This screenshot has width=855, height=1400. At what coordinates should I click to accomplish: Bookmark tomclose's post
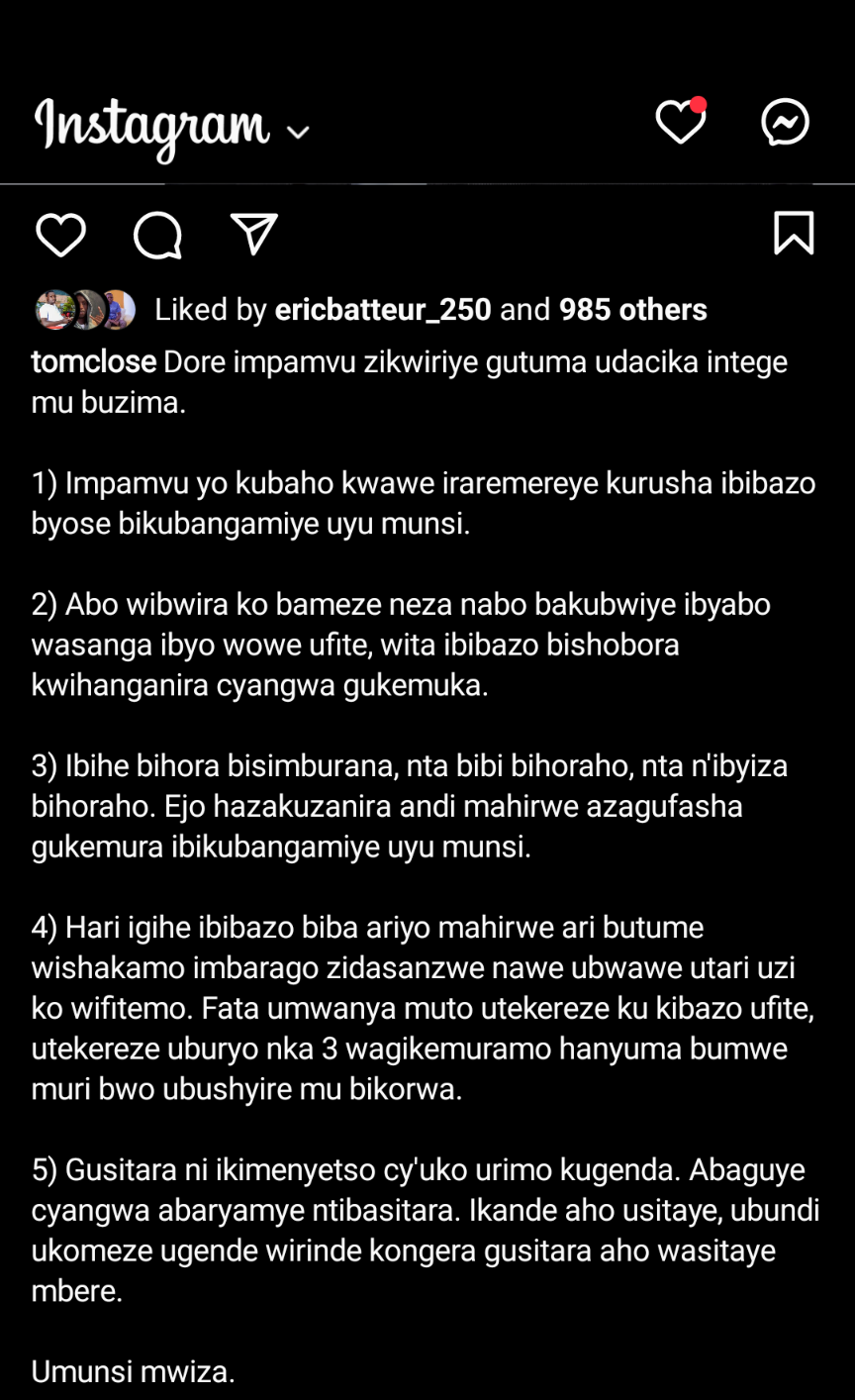pos(793,234)
